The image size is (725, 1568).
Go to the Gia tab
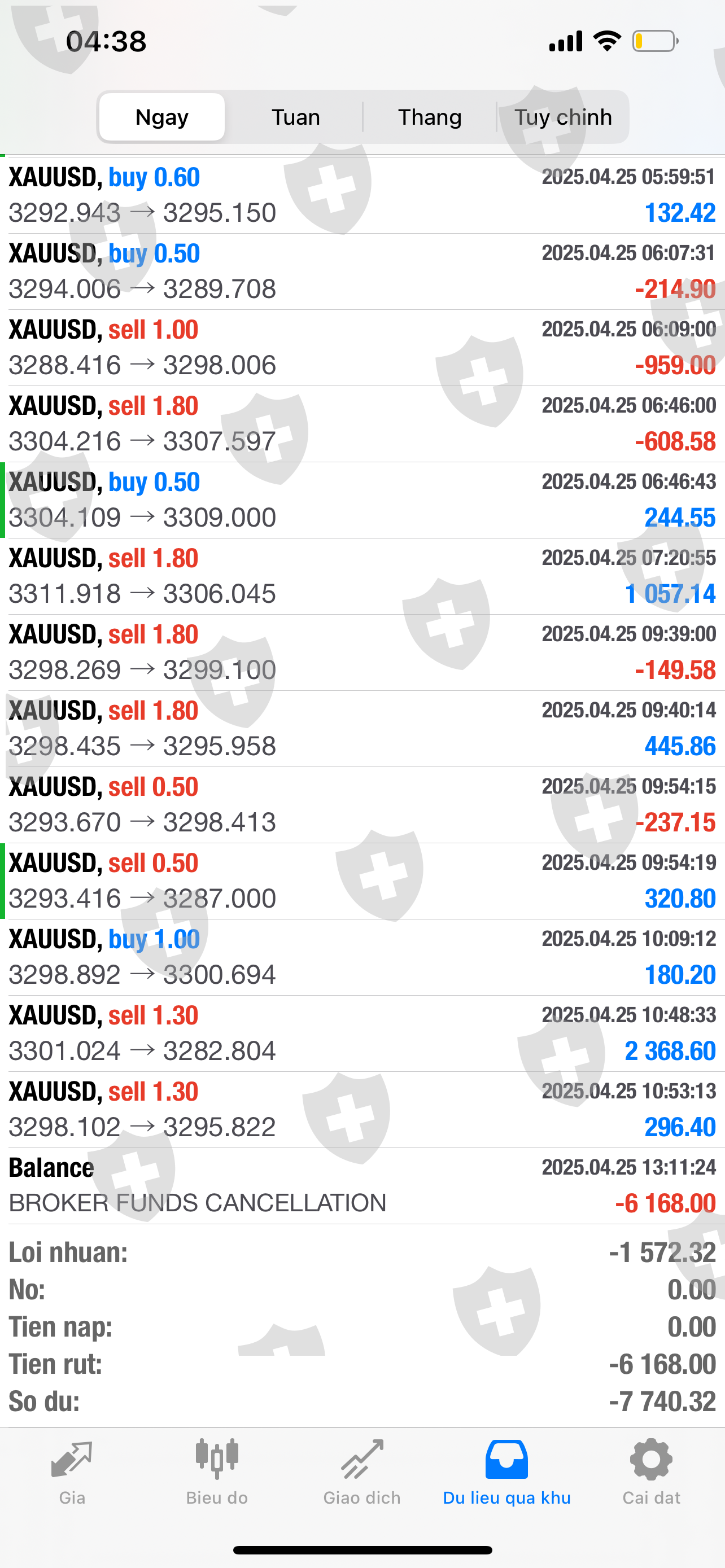(72, 1471)
